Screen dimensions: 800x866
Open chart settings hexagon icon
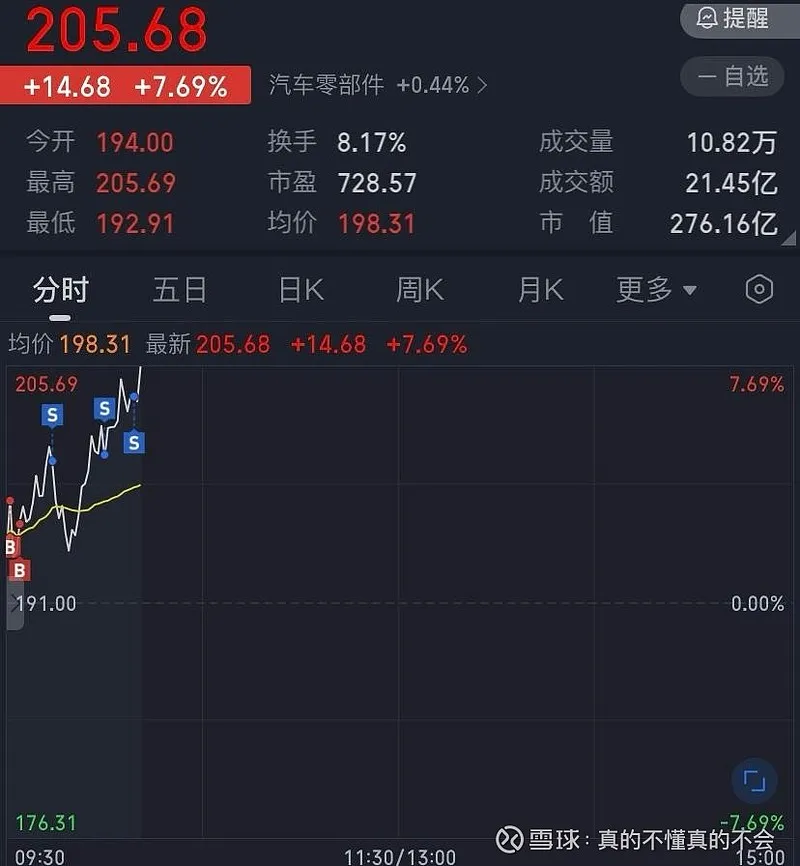click(760, 290)
